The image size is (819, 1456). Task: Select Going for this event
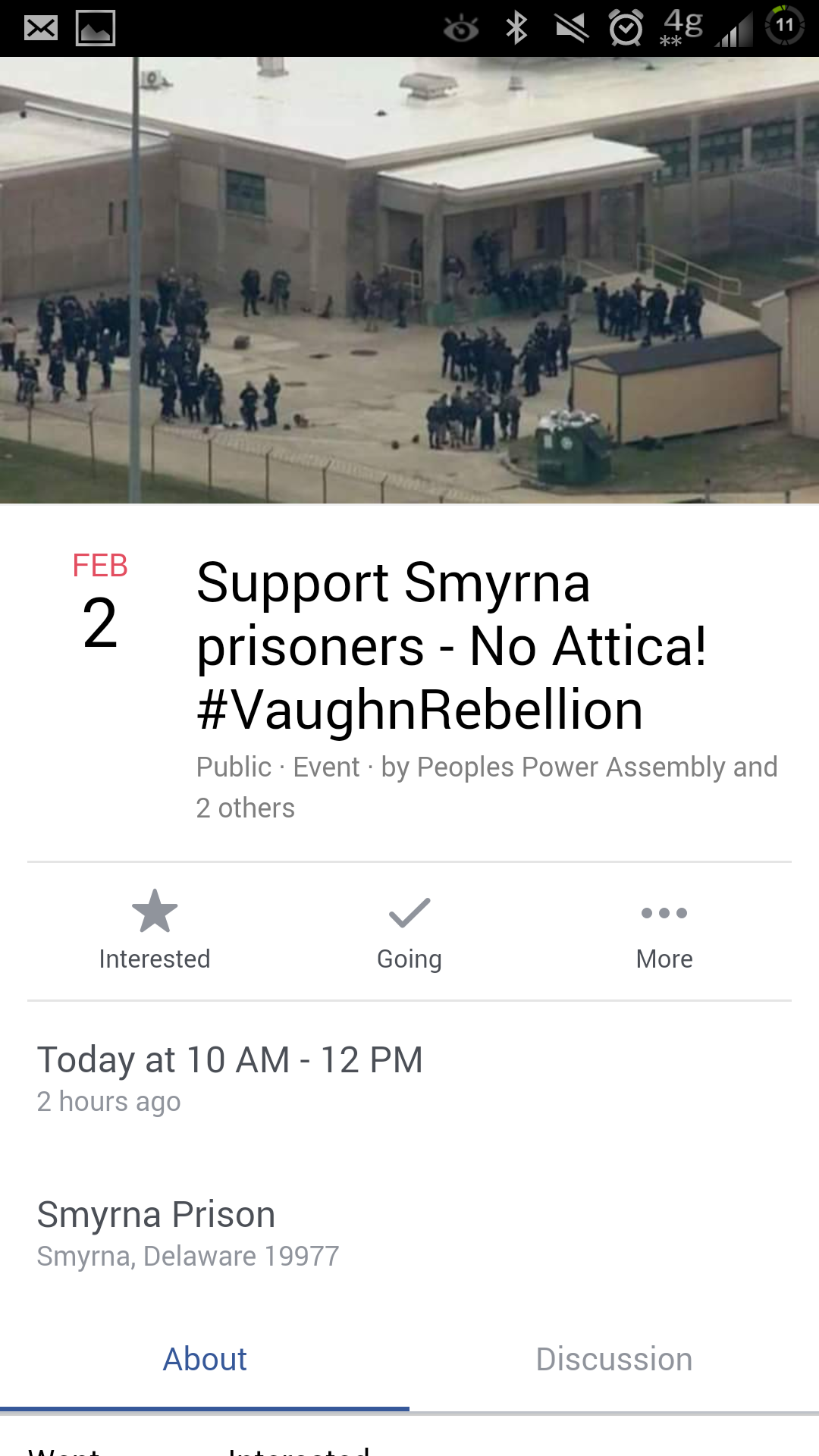(x=409, y=930)
